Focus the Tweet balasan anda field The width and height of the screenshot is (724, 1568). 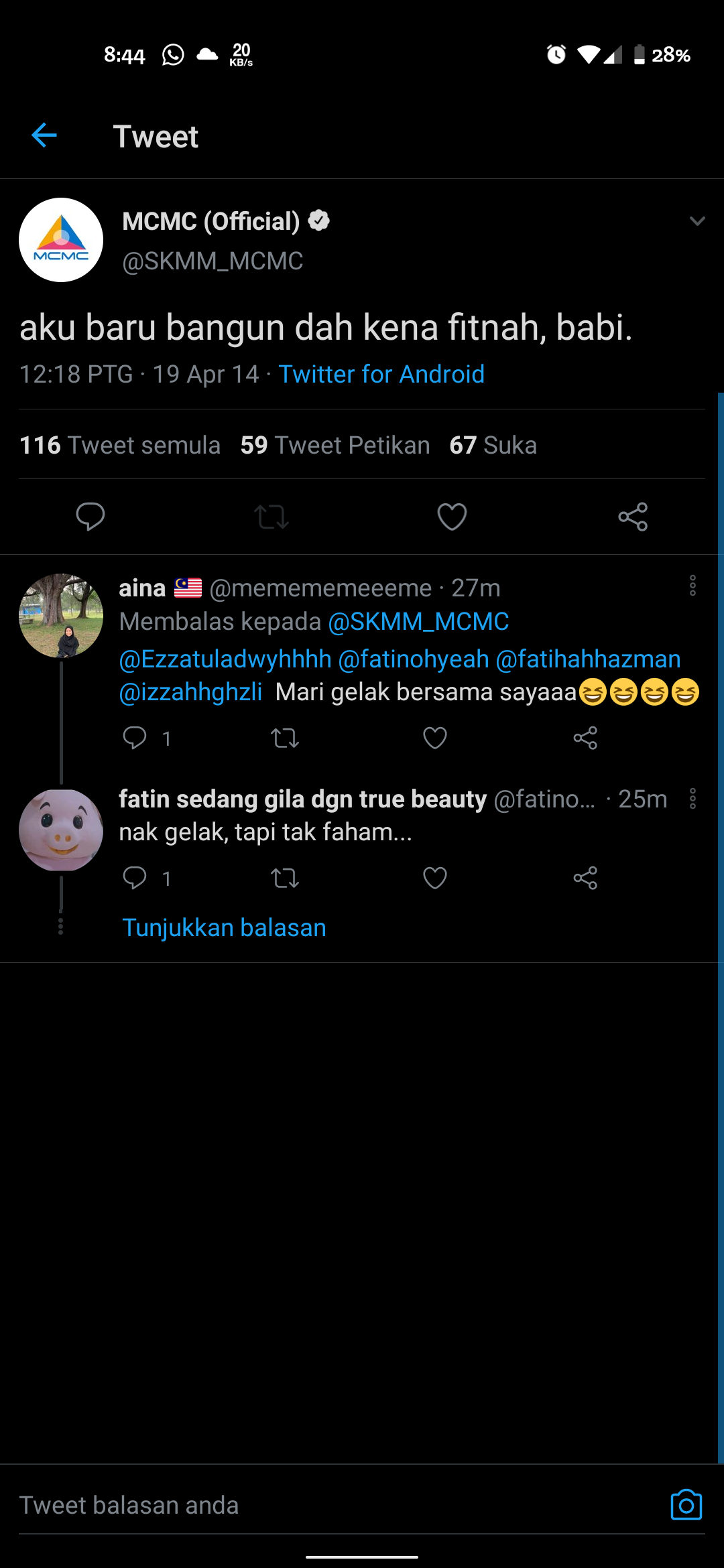coord(335,1505)
